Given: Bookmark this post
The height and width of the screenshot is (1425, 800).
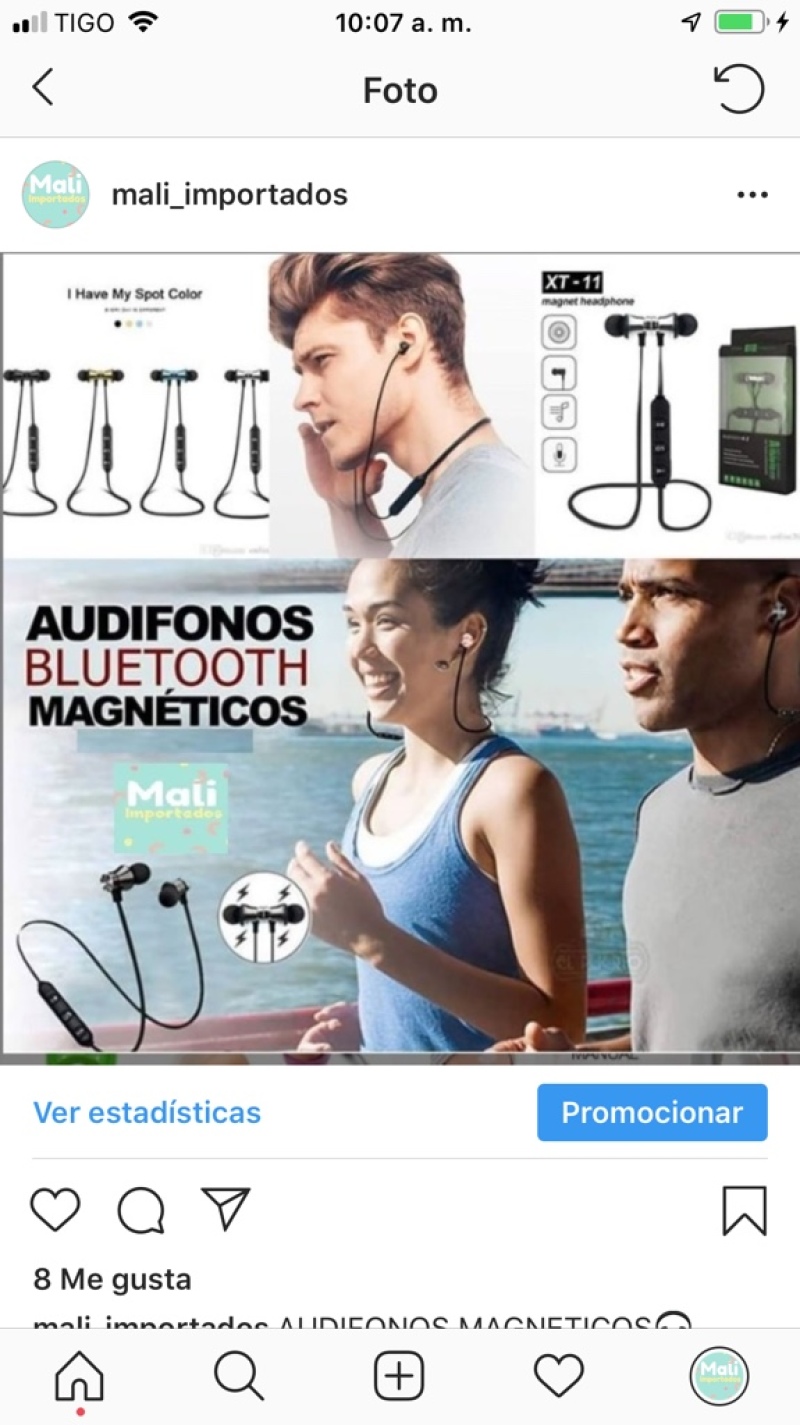Looking at the screenshot, I should (x=744, y=1210).
